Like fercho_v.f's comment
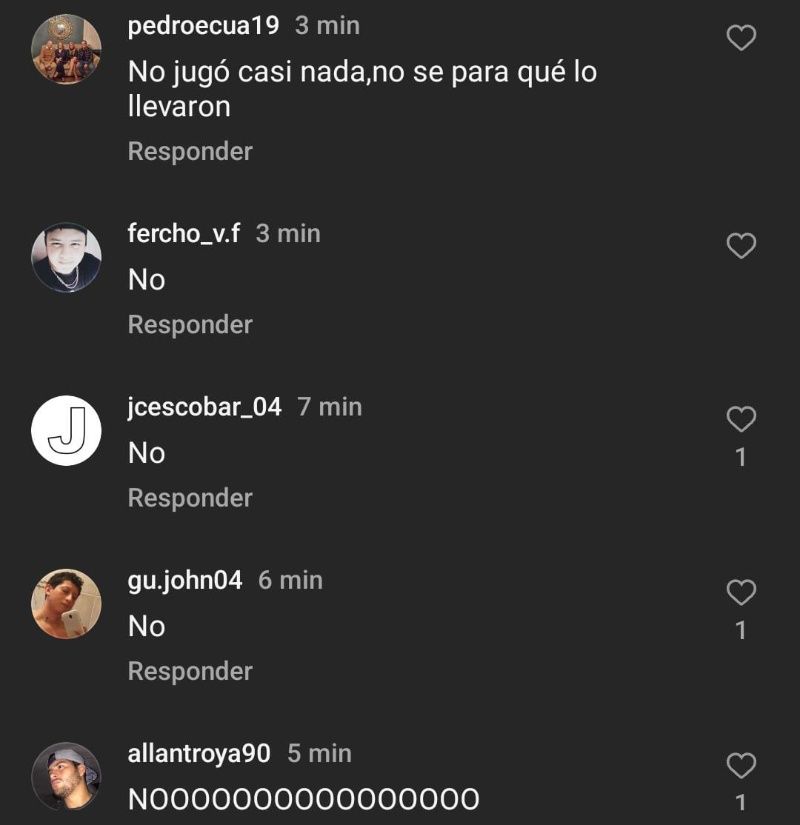Image resolution: width=800 pixels, height=825 pixels. [741, 246]
